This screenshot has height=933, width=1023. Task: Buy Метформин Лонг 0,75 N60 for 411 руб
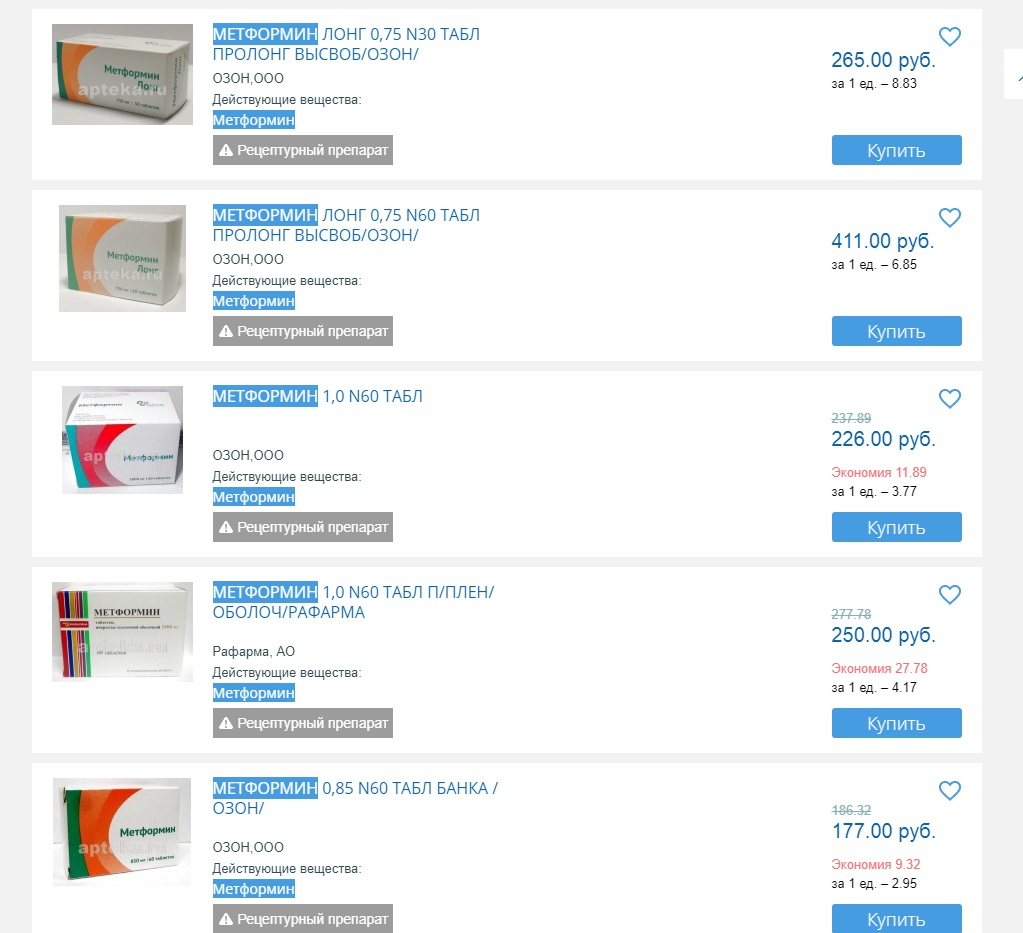pos(896,331)
